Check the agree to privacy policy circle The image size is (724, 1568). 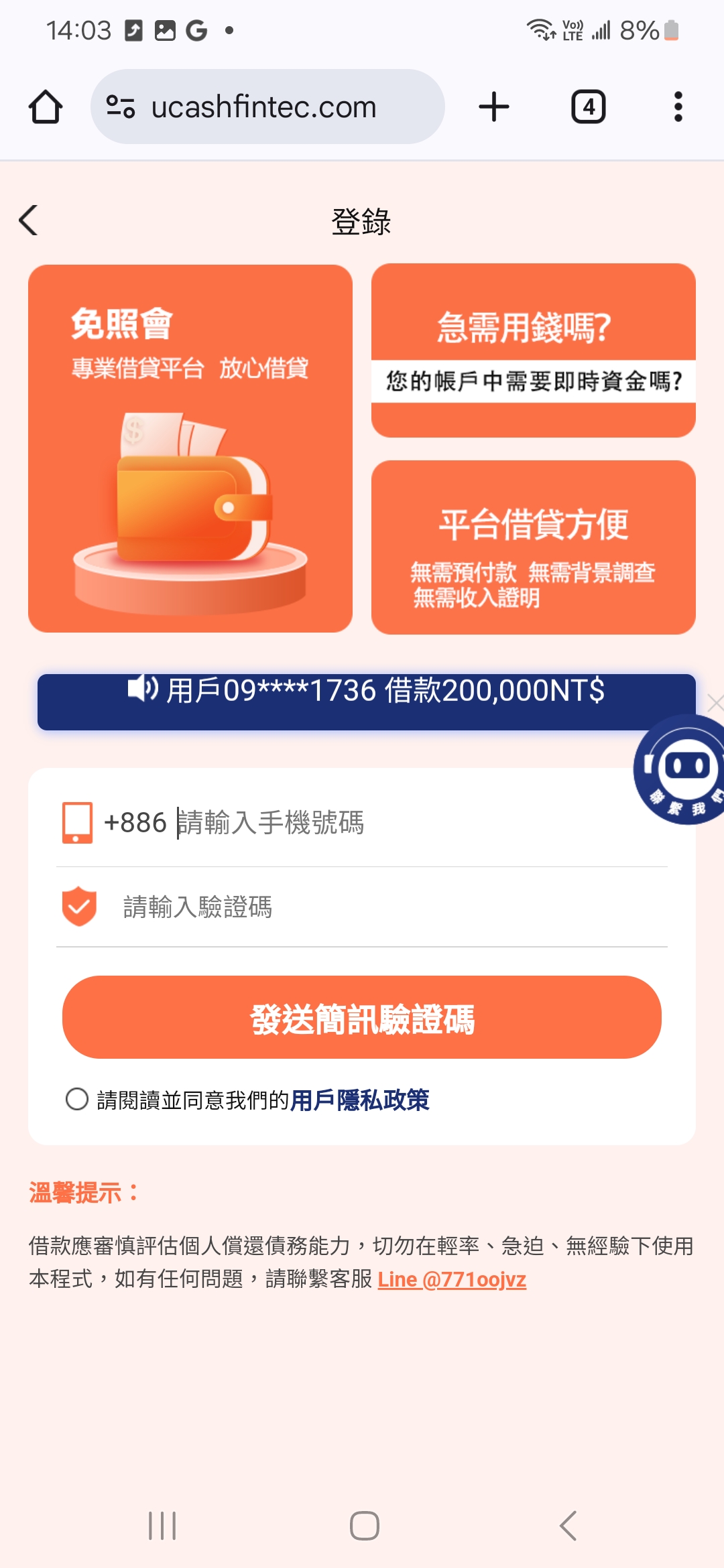coord(77,1100)
